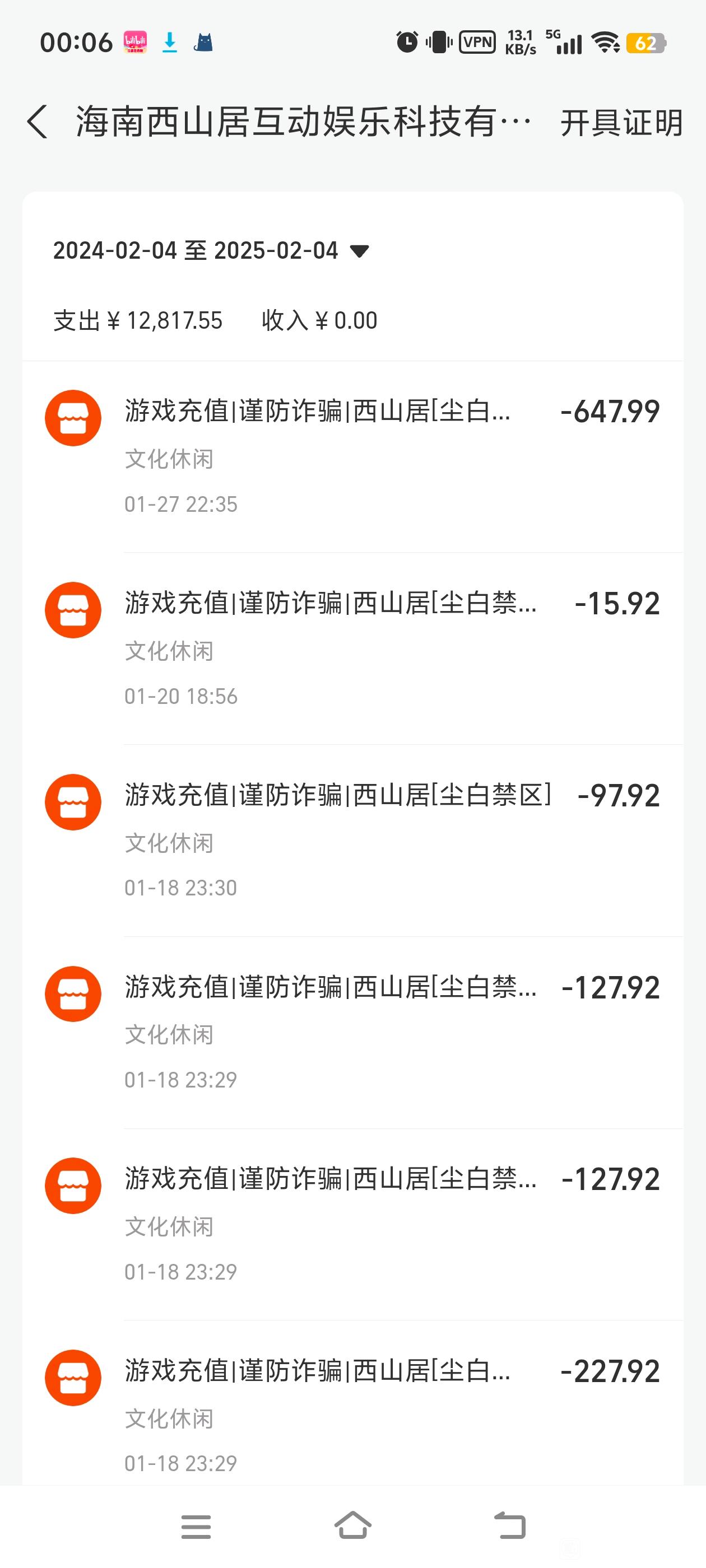Open the date range dropdown 2024-02-04 至 2025-02-04
The image size is (706, 1568).
pos(211,250)
